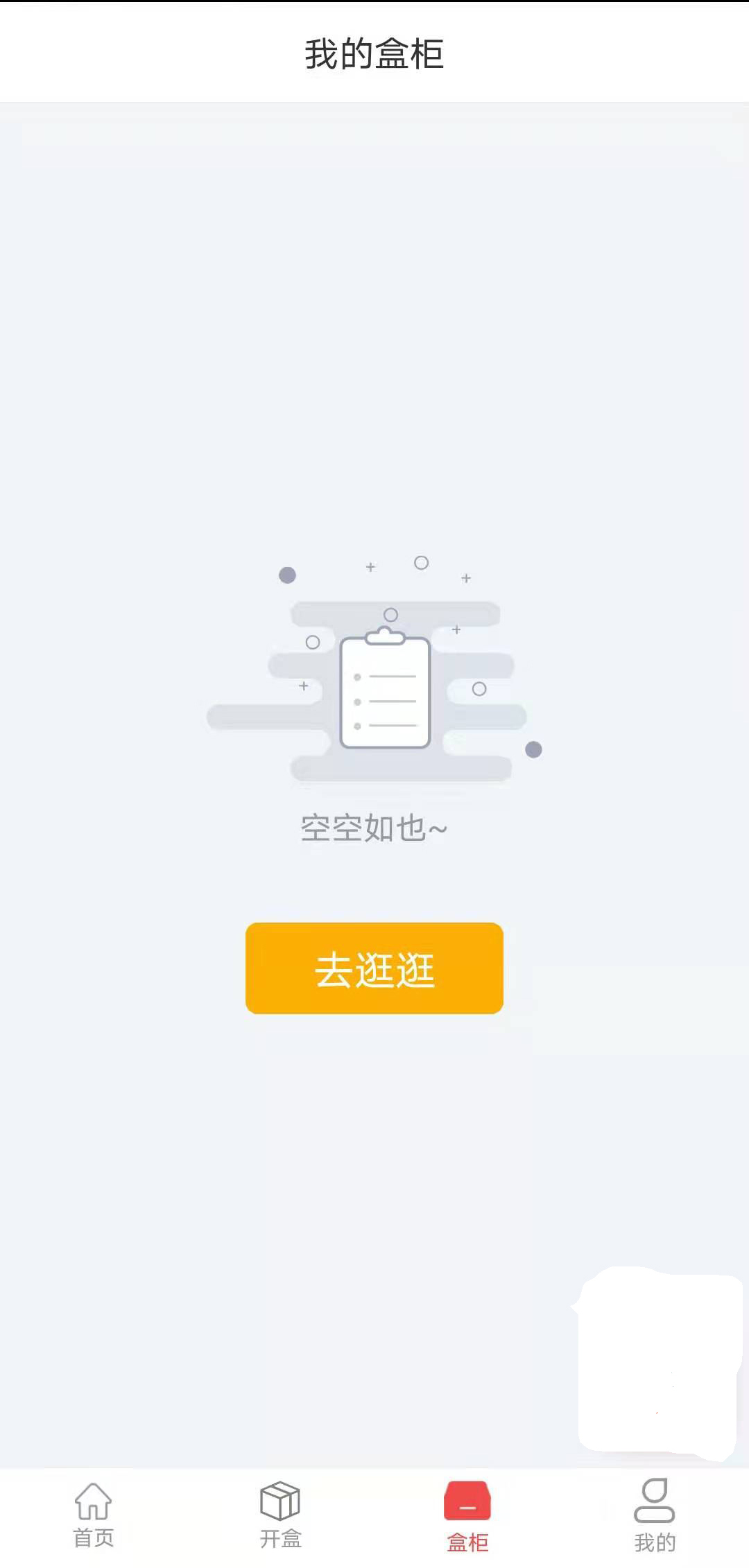The height and width of the screenshot is (1568, 749).
Task: Switch to the 首页 tab
Action: 94,1515
